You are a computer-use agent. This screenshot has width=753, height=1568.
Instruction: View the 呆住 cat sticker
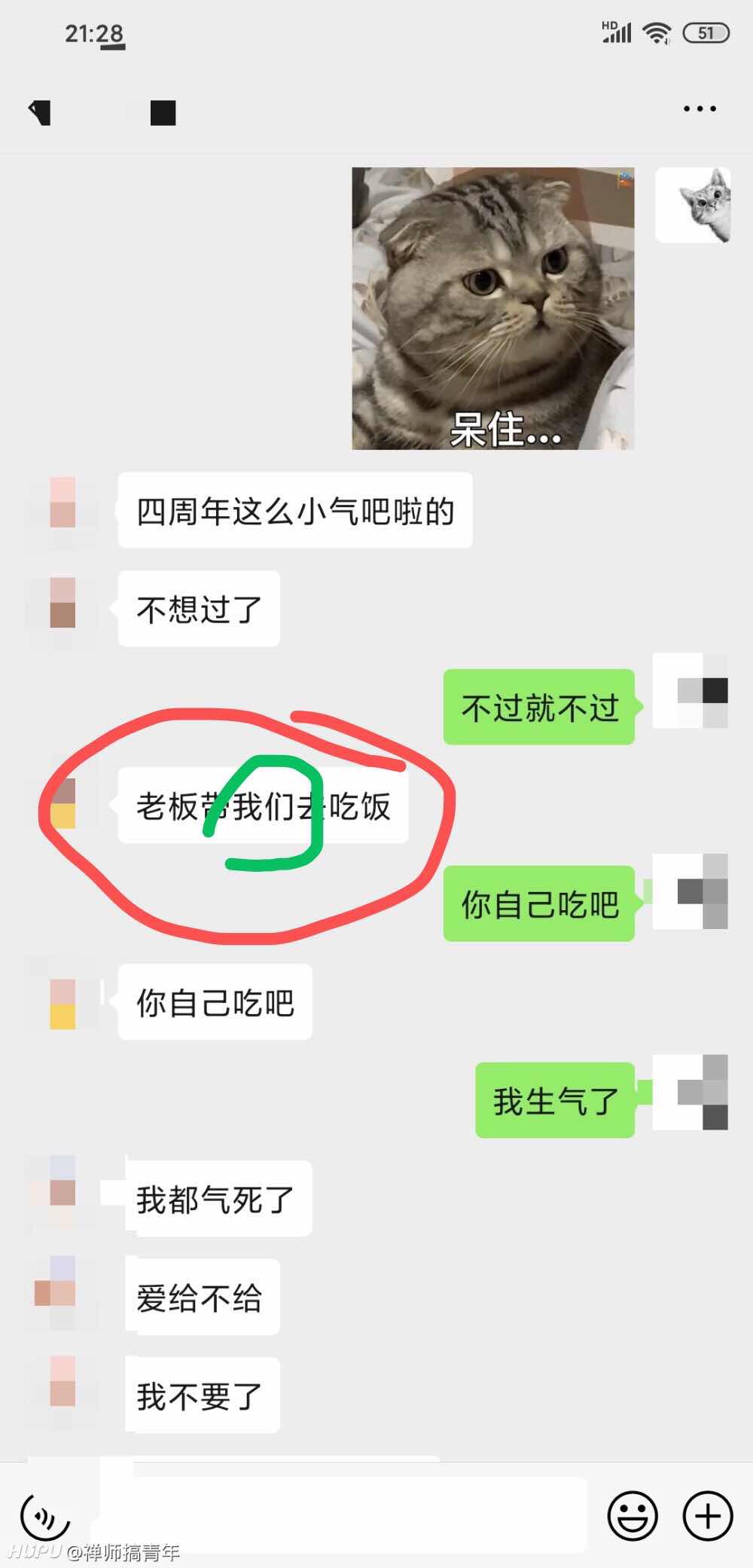tap(493, 308)
